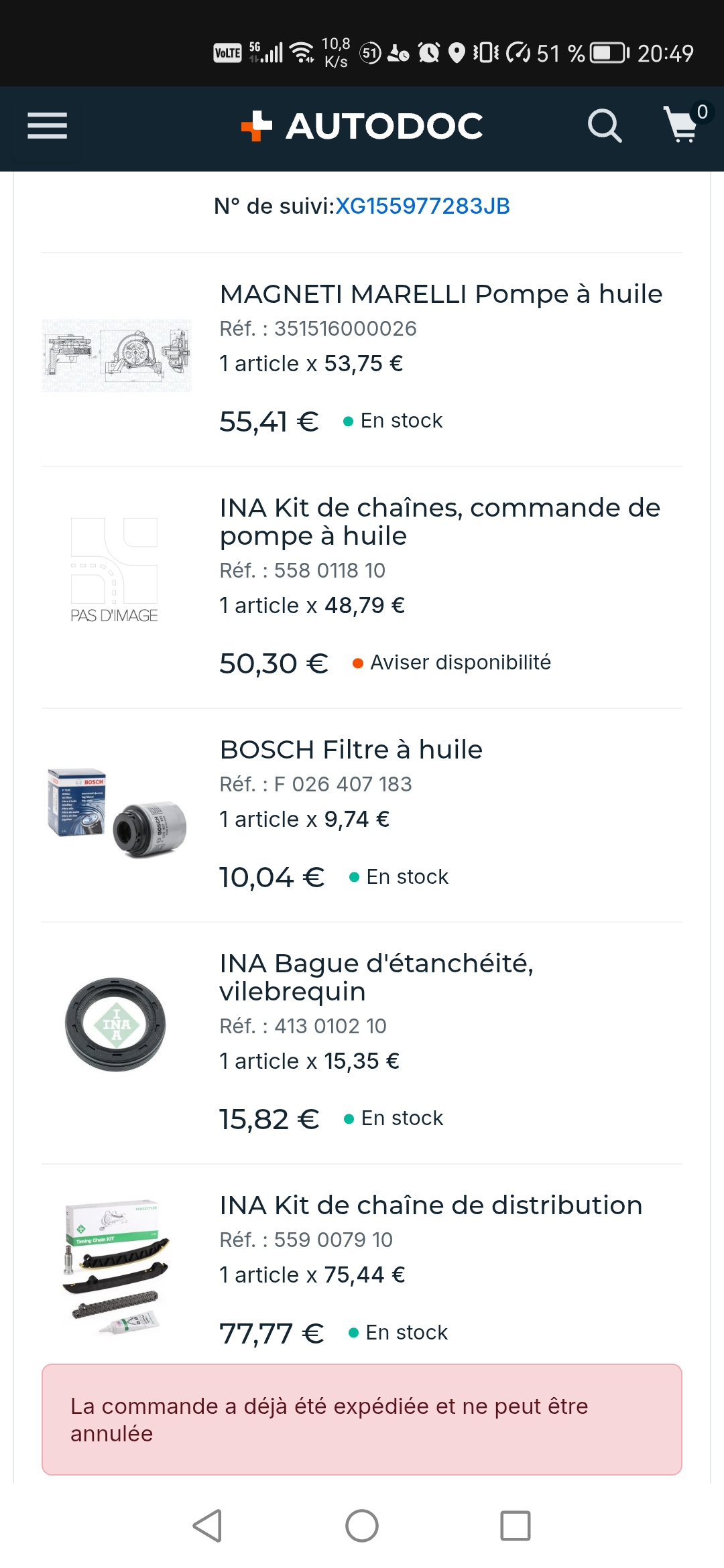
Task: Open INA Kit de chaîne de distribution
Action: pyautogui.click(x=431, y=1205)
